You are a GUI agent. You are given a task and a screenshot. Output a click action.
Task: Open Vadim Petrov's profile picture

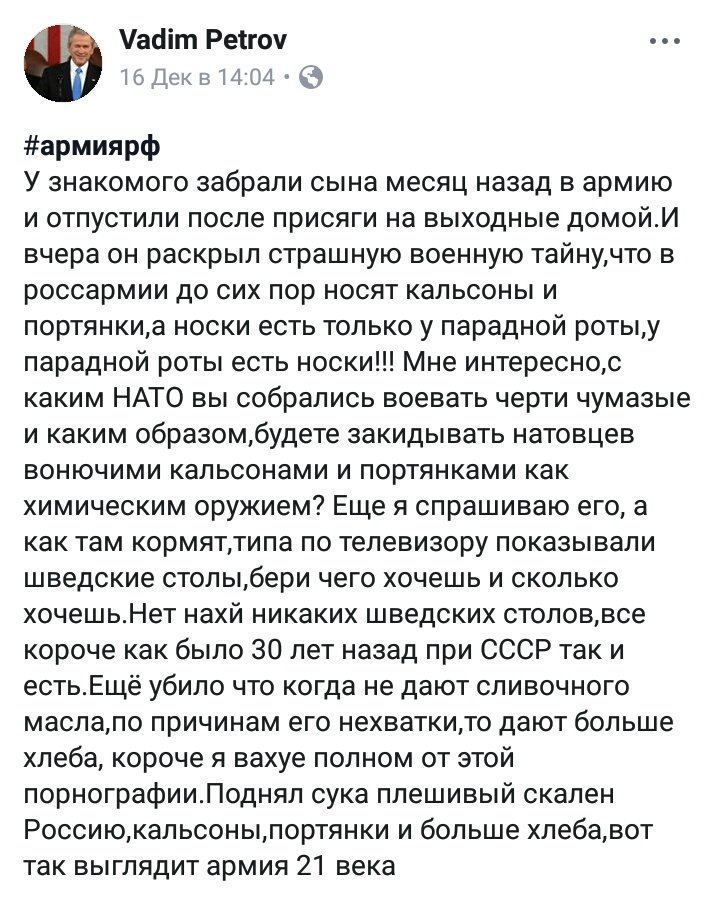coord(64,61)
